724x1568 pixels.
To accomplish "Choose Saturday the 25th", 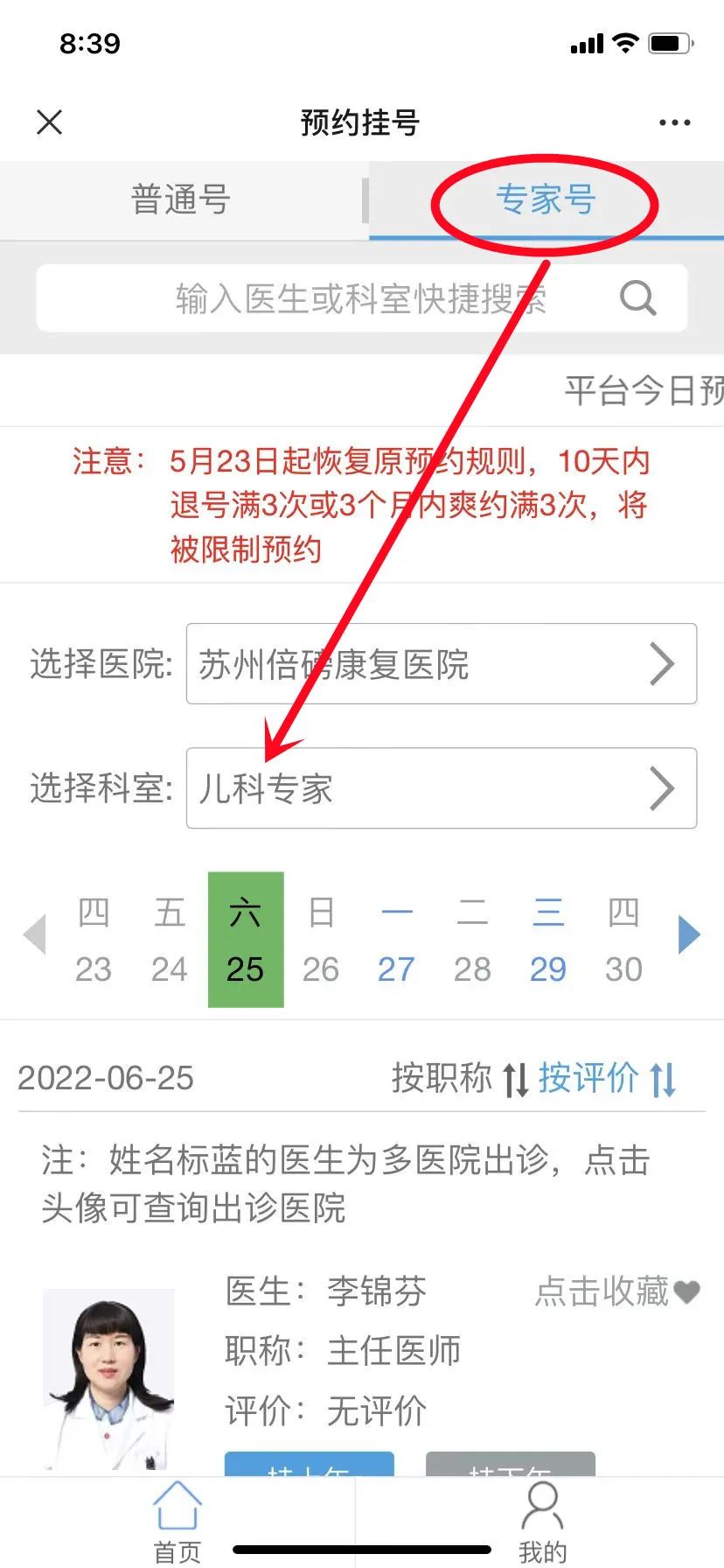I will point(245,941).
